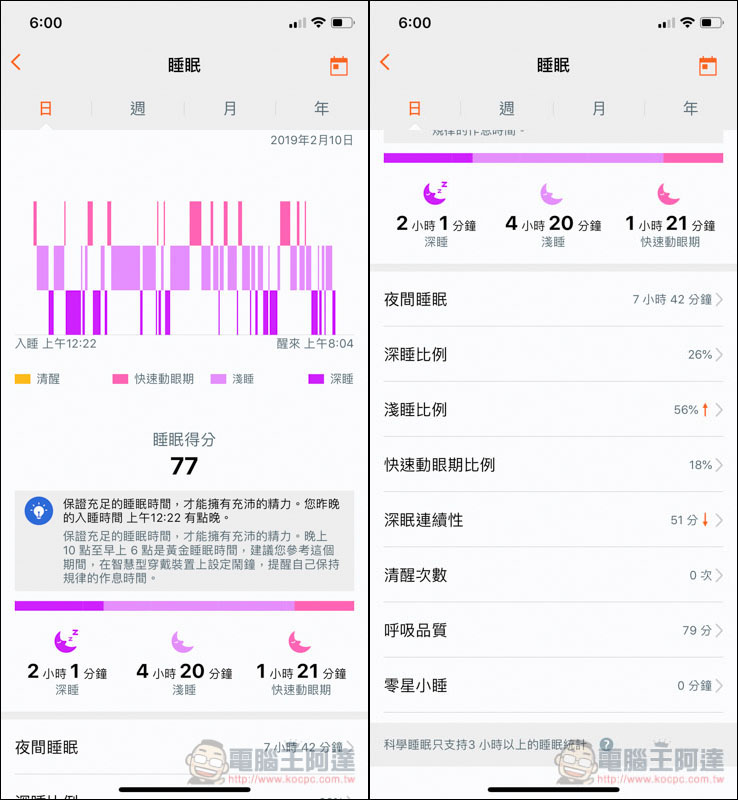Open 夜間睡眠 row in the right screenshot
Image resolution: width=738 pixels, height=800 pixels.
coord(552,299)
